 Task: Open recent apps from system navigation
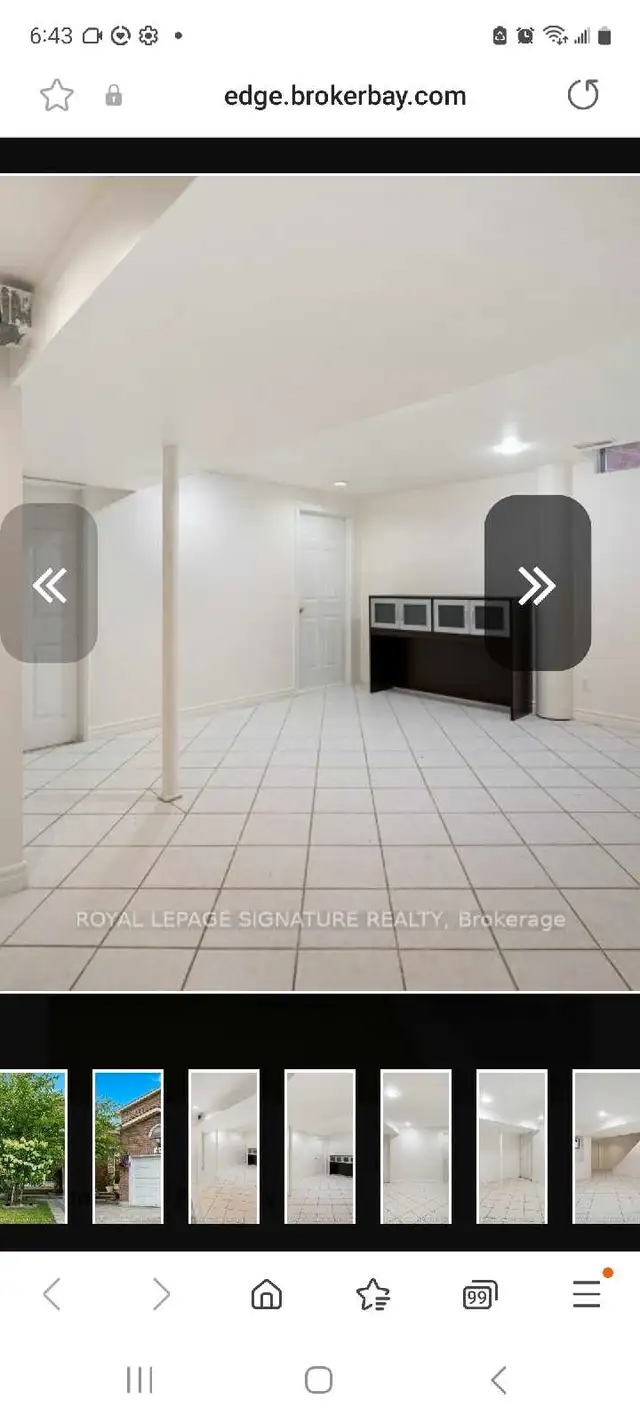[139, 1380]
